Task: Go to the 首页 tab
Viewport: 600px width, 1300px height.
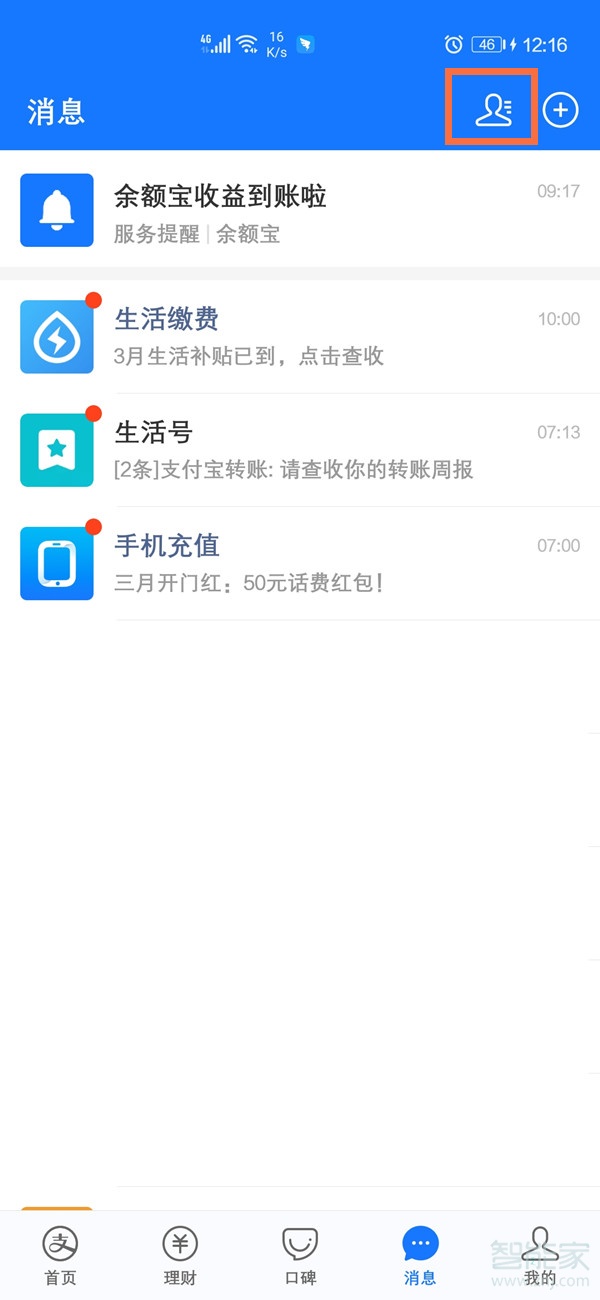Action: 60,1256
